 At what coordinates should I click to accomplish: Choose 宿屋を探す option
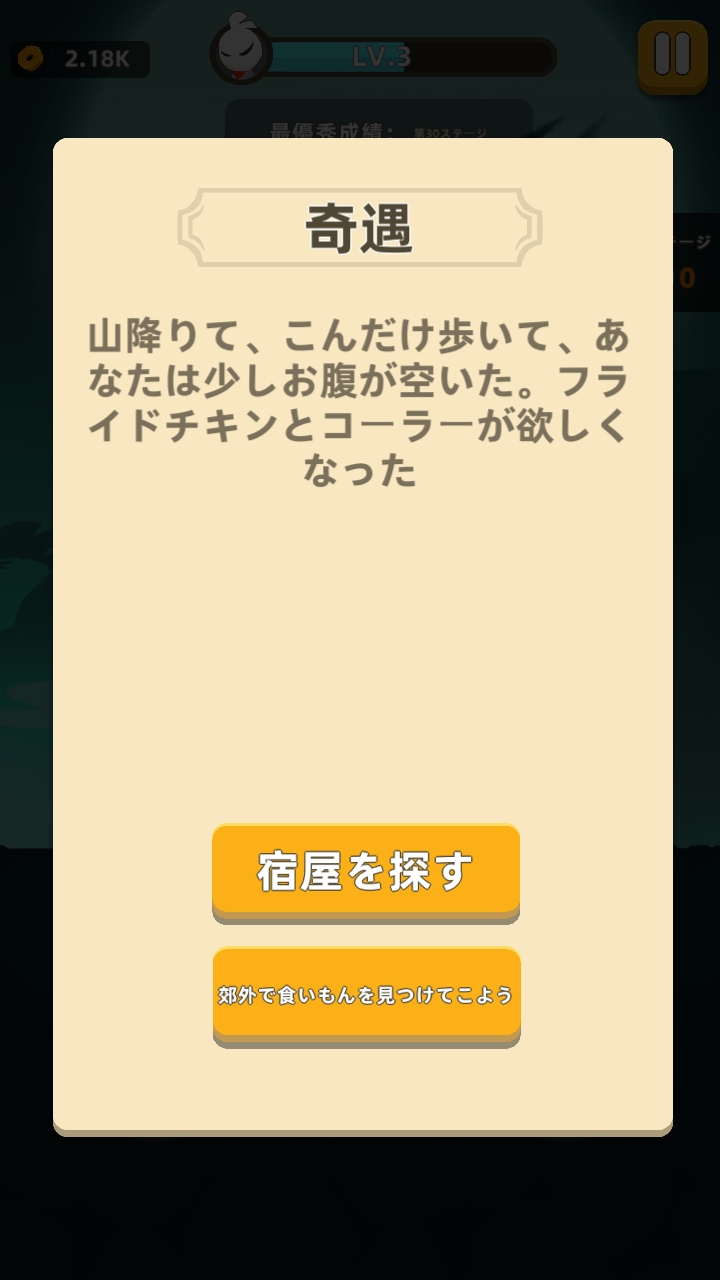click(366, 871)
